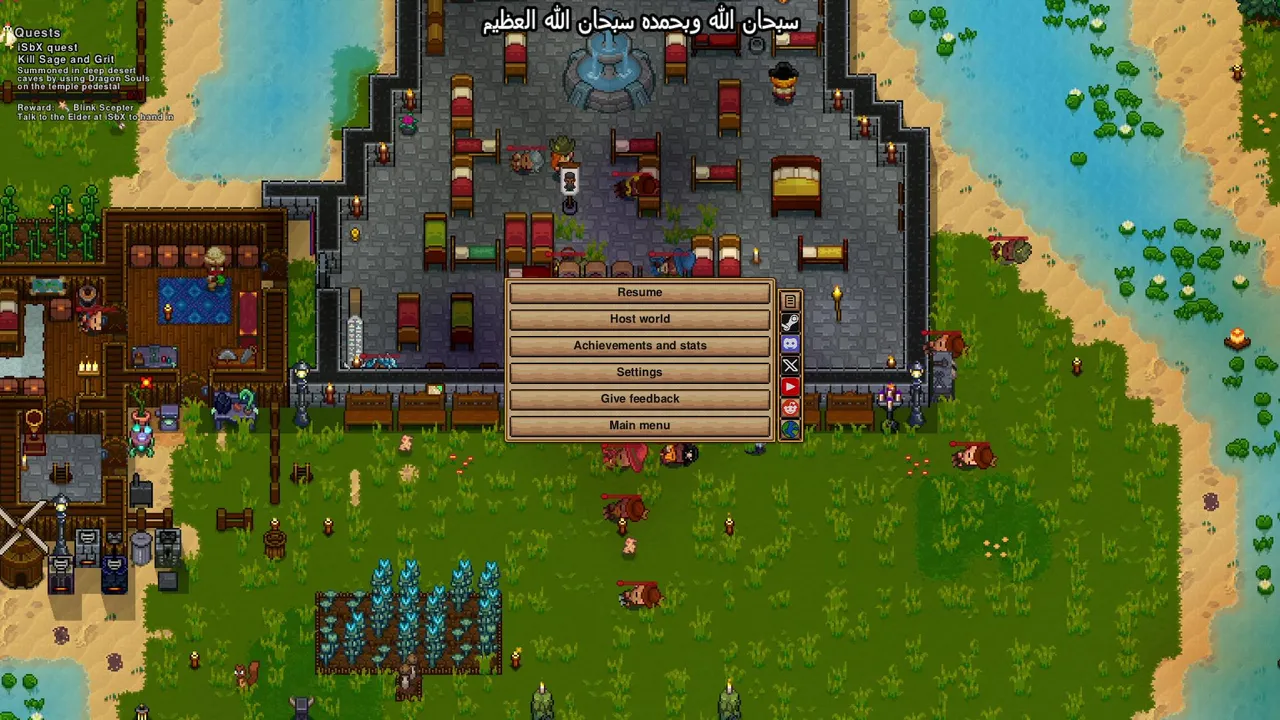Open the Discord link icon

[x=790, y=344]
